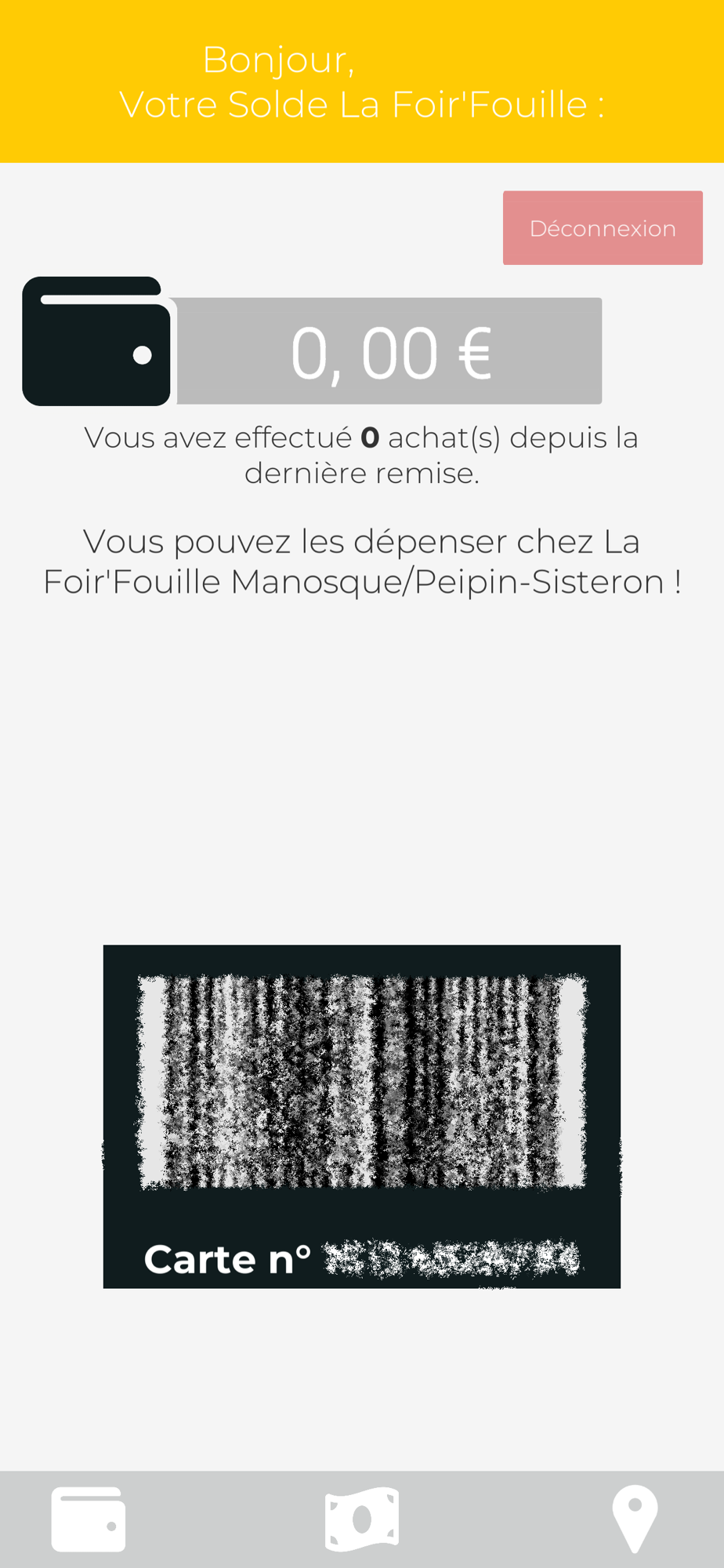This screenshot has width=724, height=1568.
Task: Open the location pin tab
Action: (x=635, y=1519)
